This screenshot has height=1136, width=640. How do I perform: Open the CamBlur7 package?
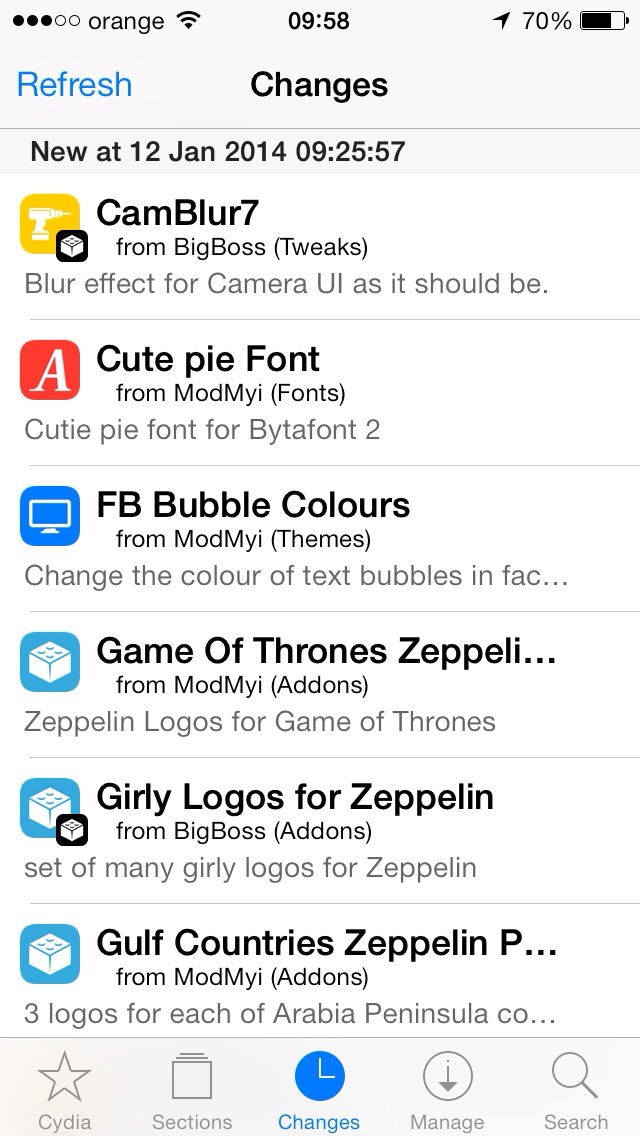(320, 246)
